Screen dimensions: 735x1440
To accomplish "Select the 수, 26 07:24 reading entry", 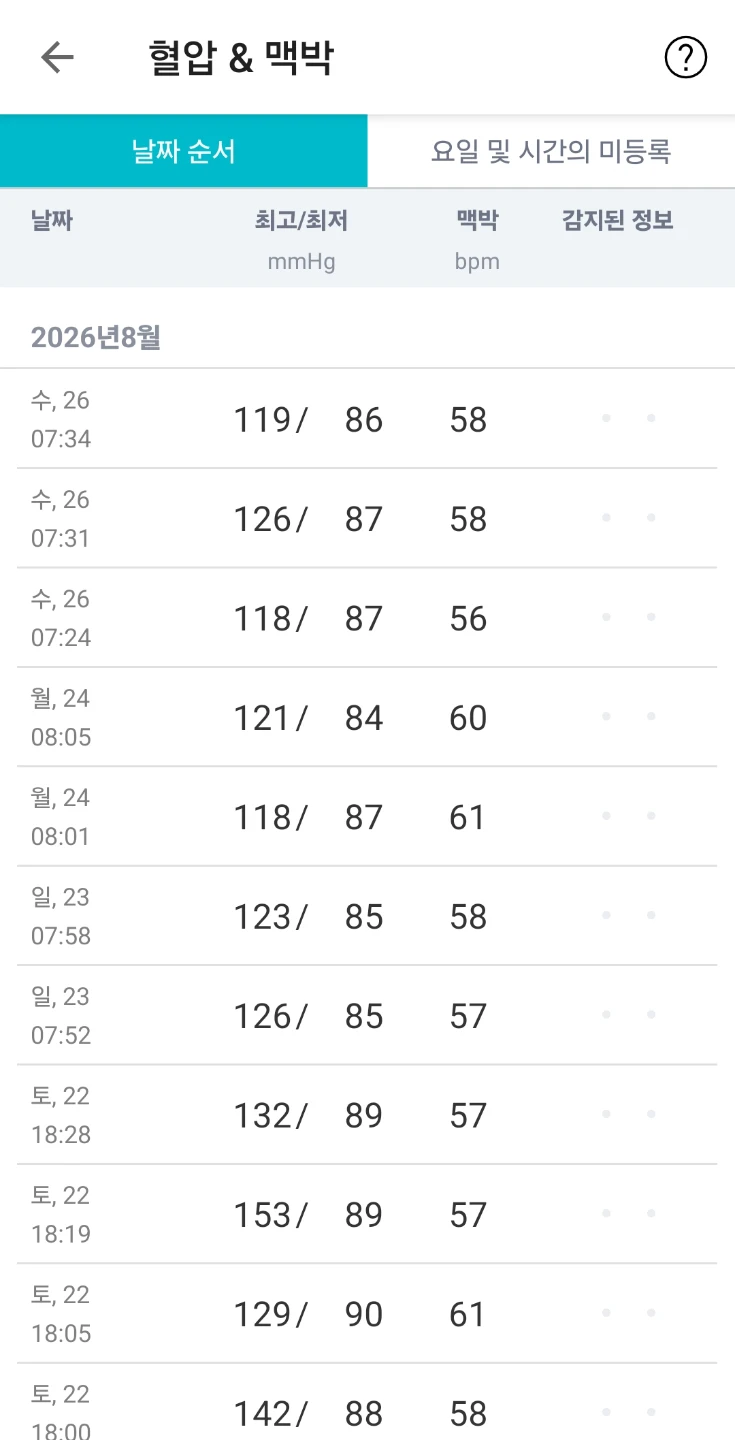I will click(x=367, y=618).
